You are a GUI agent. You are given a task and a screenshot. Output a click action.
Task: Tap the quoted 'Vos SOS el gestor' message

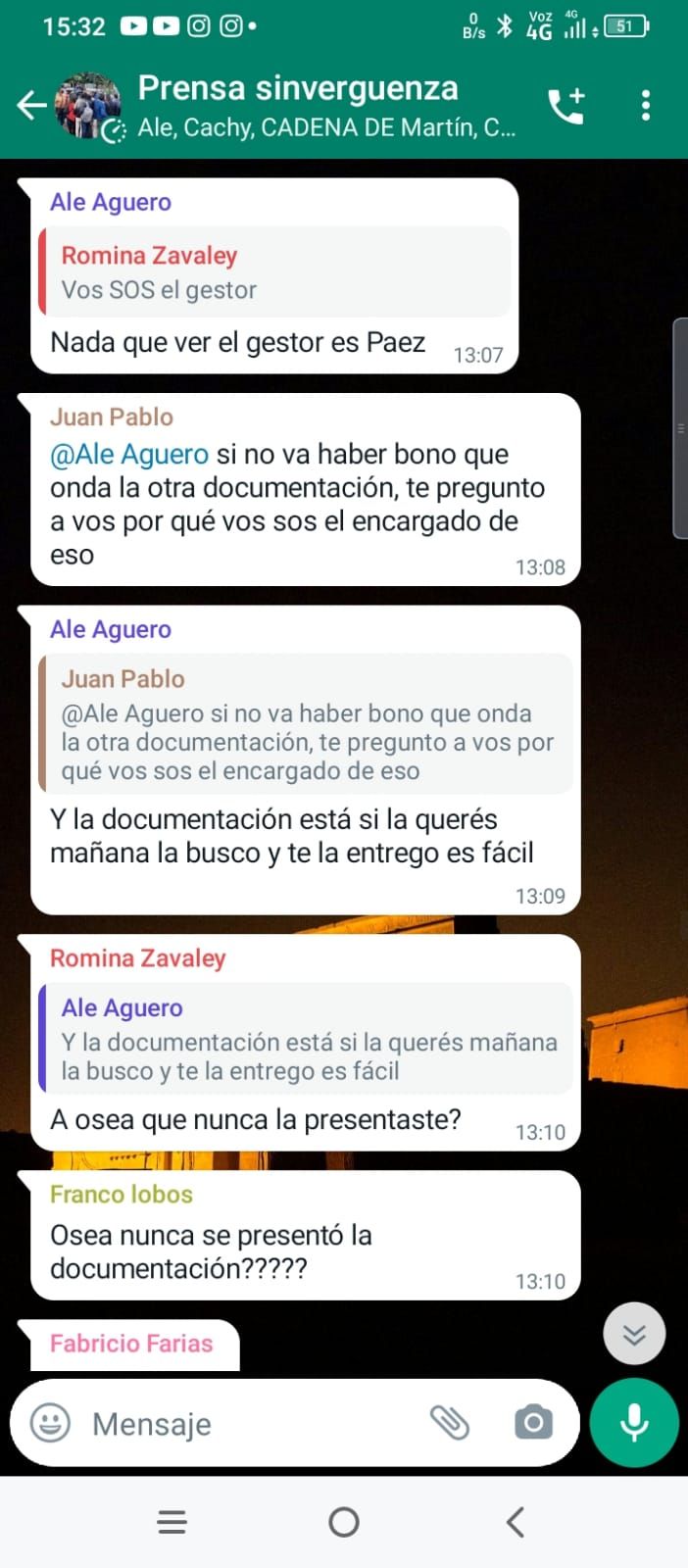coord(274,272)
